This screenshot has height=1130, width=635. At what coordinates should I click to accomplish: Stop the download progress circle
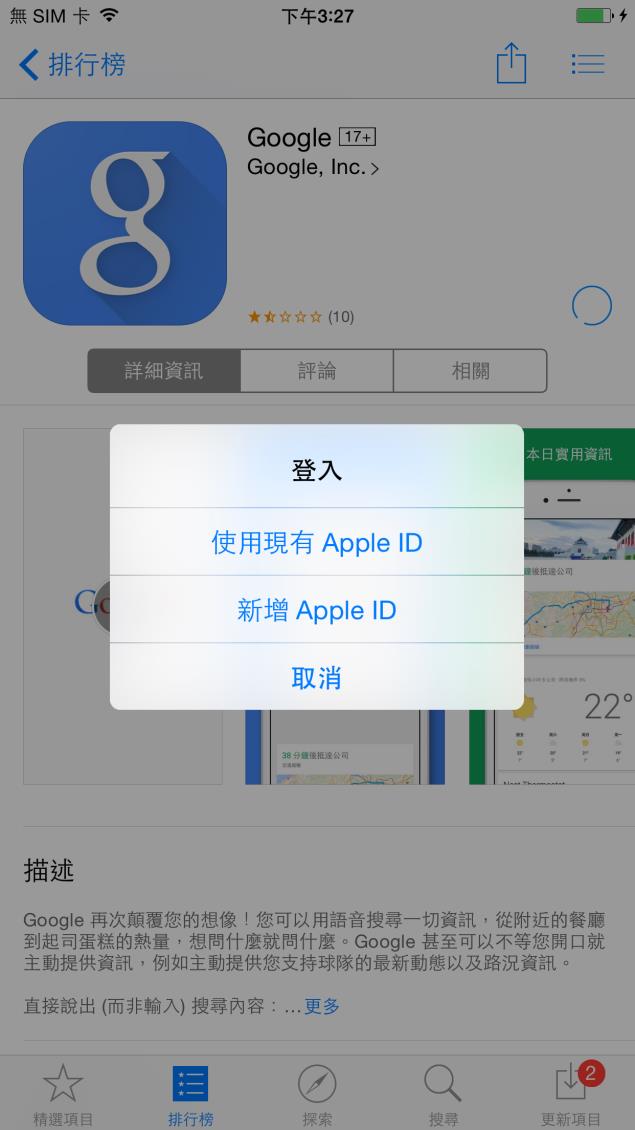(591, 306)
